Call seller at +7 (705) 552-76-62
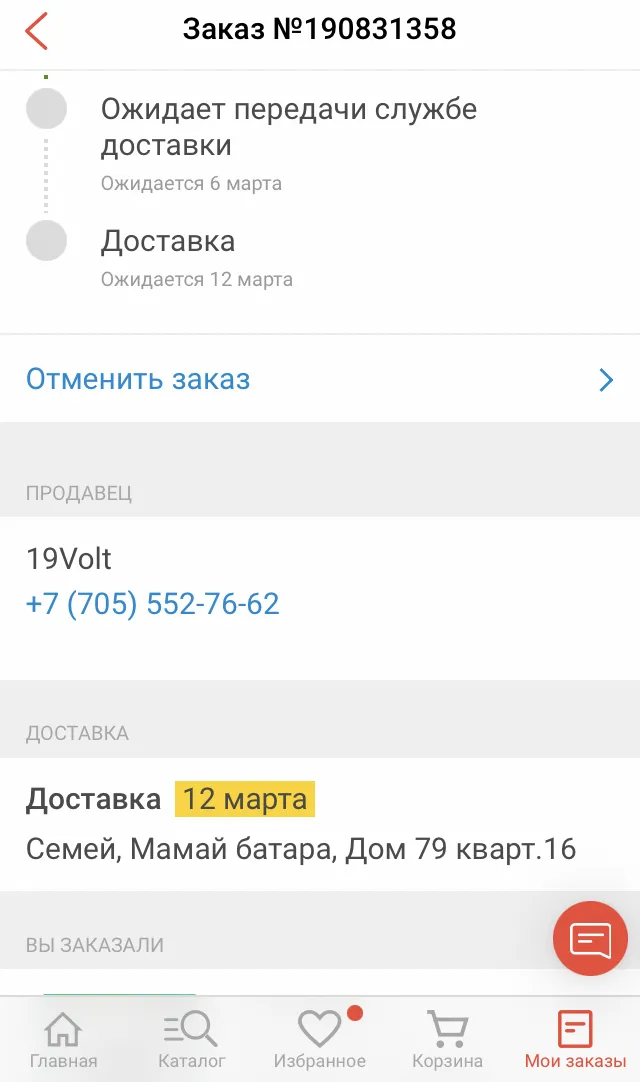The image size is (640, 1082). 153,604
